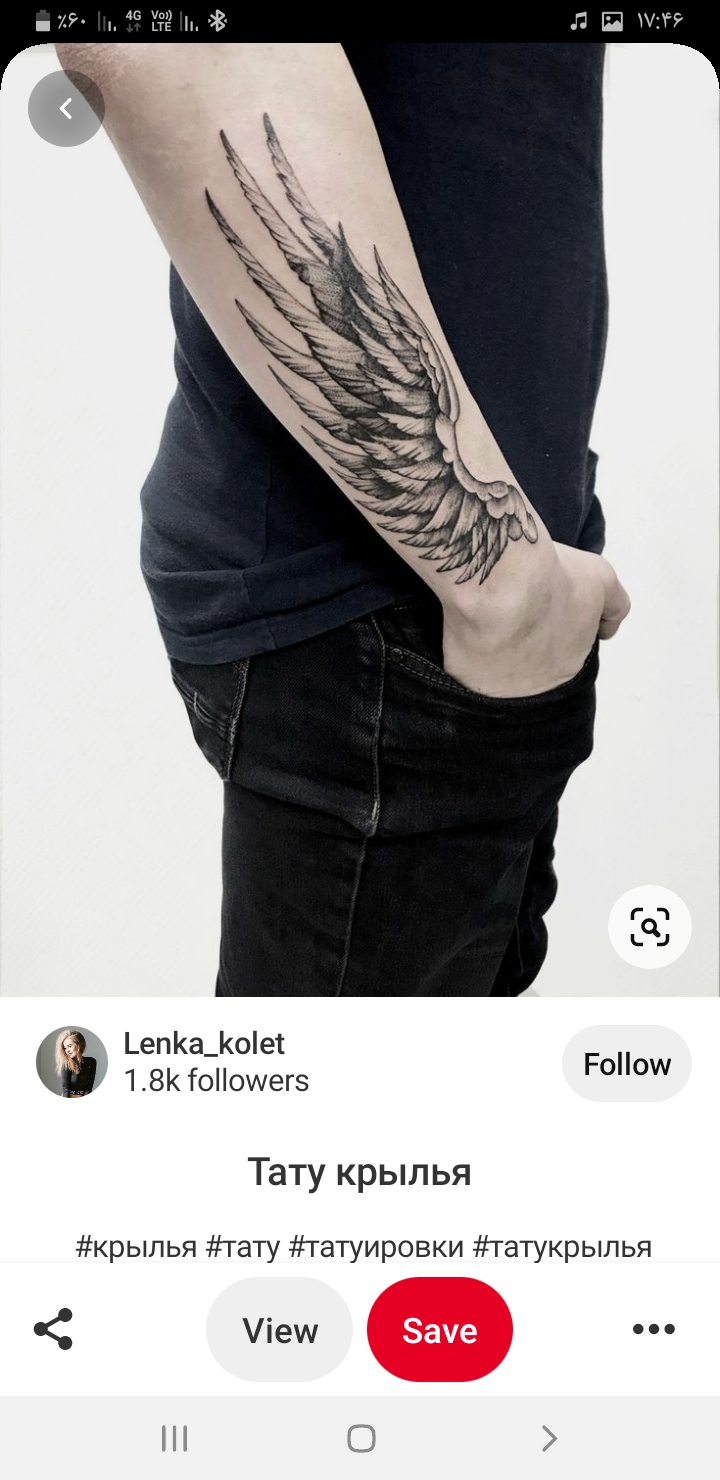Save this pin to a board
This screenshot has height=1480, width=720.
[440, 1330]
